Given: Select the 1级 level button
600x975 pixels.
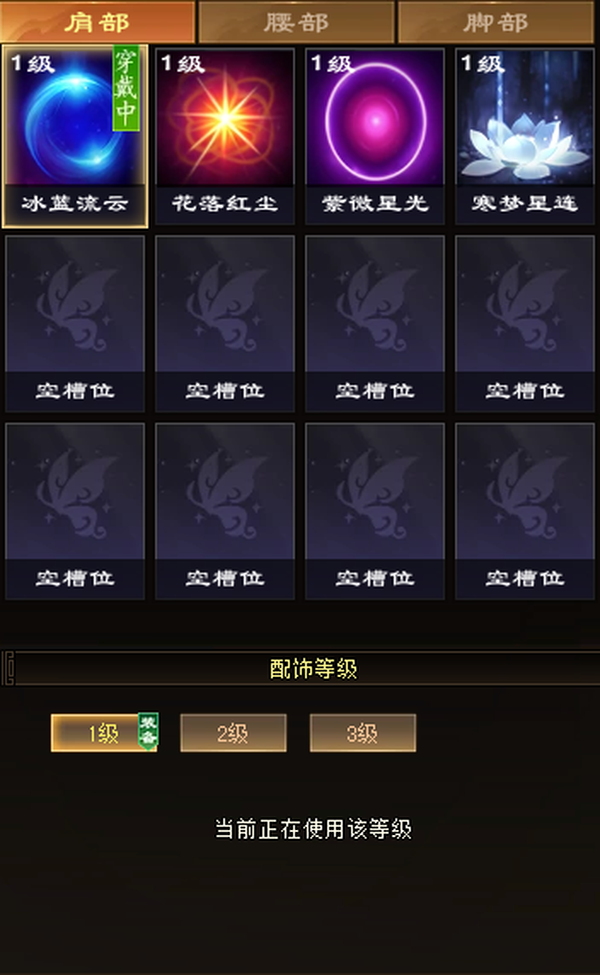Looking at the screenshot, I should click(104, 733).
